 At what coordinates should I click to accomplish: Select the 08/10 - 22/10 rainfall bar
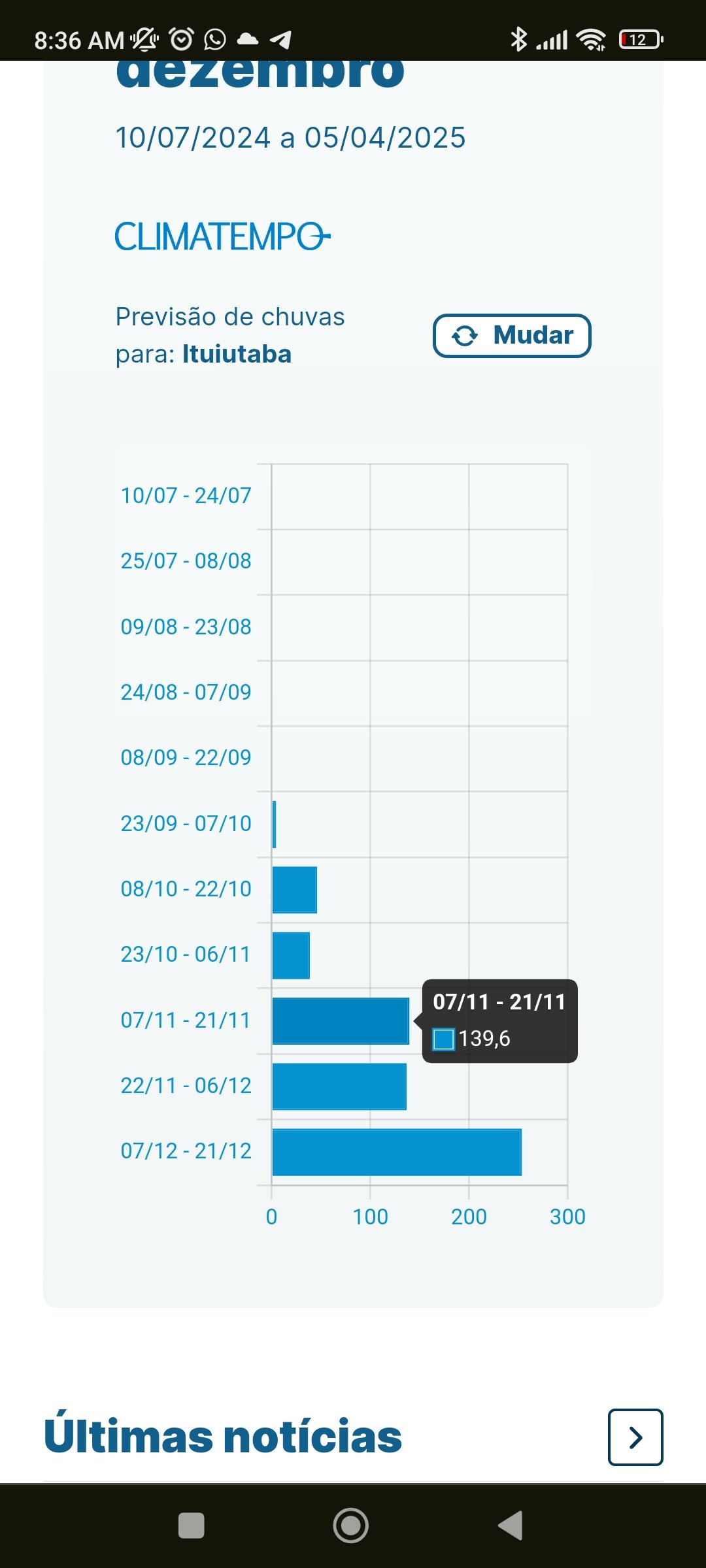tap(294, 890)
